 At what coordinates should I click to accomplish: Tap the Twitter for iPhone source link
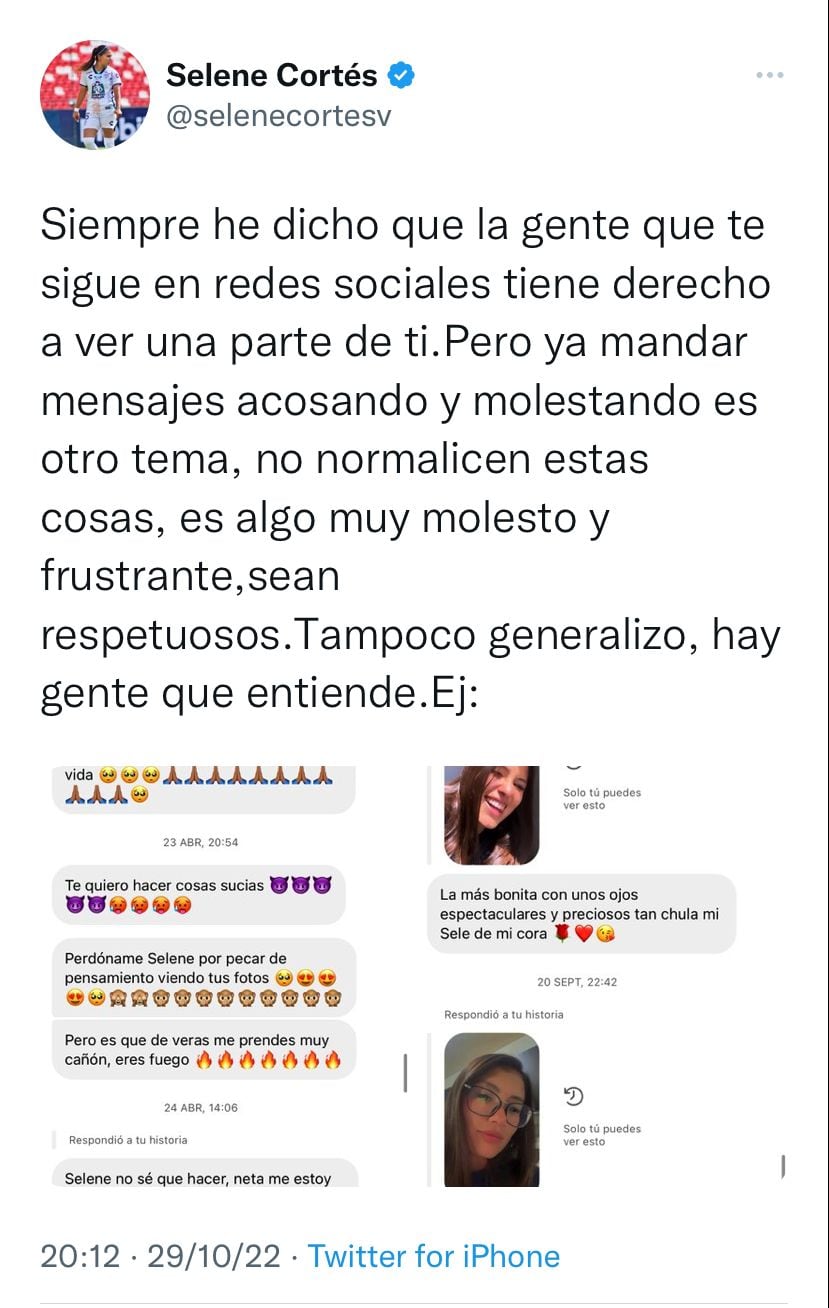(433, 1256)
